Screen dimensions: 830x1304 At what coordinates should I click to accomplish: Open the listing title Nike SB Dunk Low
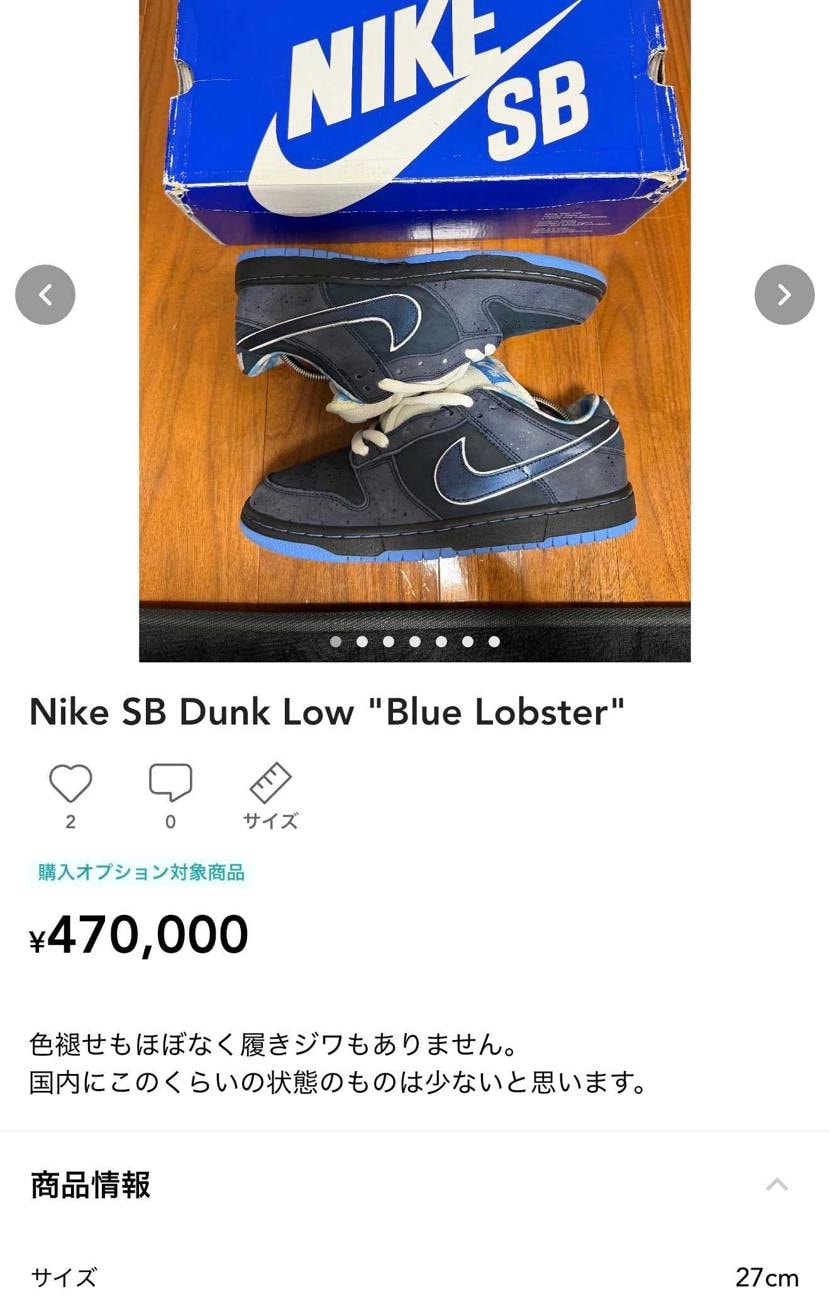click(325, 712)
